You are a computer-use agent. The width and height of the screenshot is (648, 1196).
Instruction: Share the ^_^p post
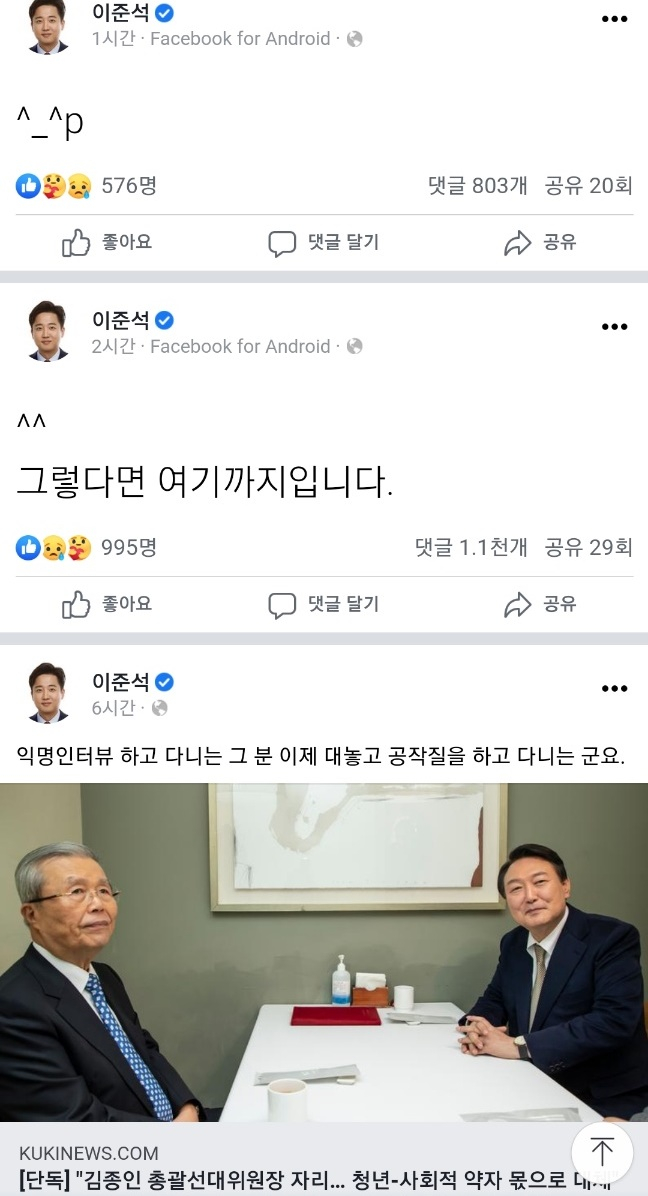(540, 242)
